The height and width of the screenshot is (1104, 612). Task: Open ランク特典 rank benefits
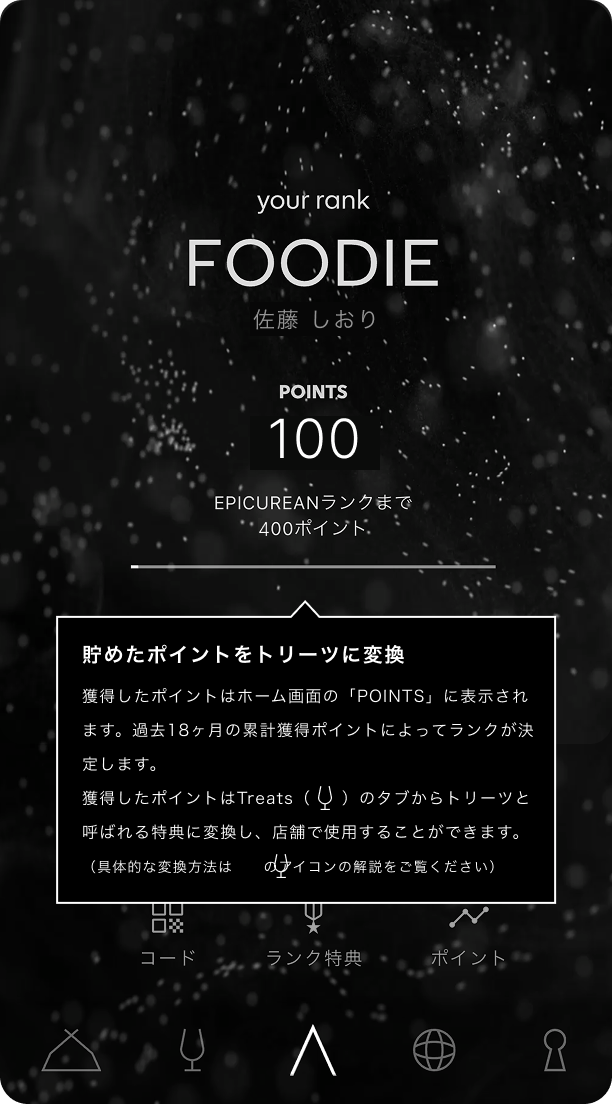[x=313, y=935]
